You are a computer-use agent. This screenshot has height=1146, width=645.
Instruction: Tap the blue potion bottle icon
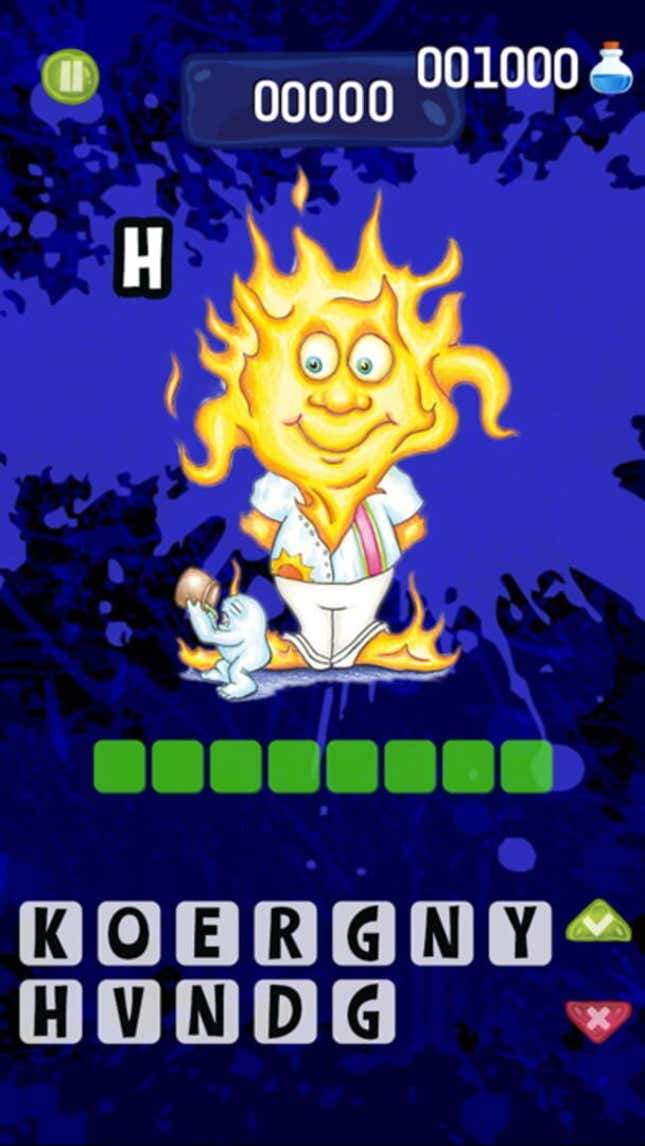tap(611, 67)
